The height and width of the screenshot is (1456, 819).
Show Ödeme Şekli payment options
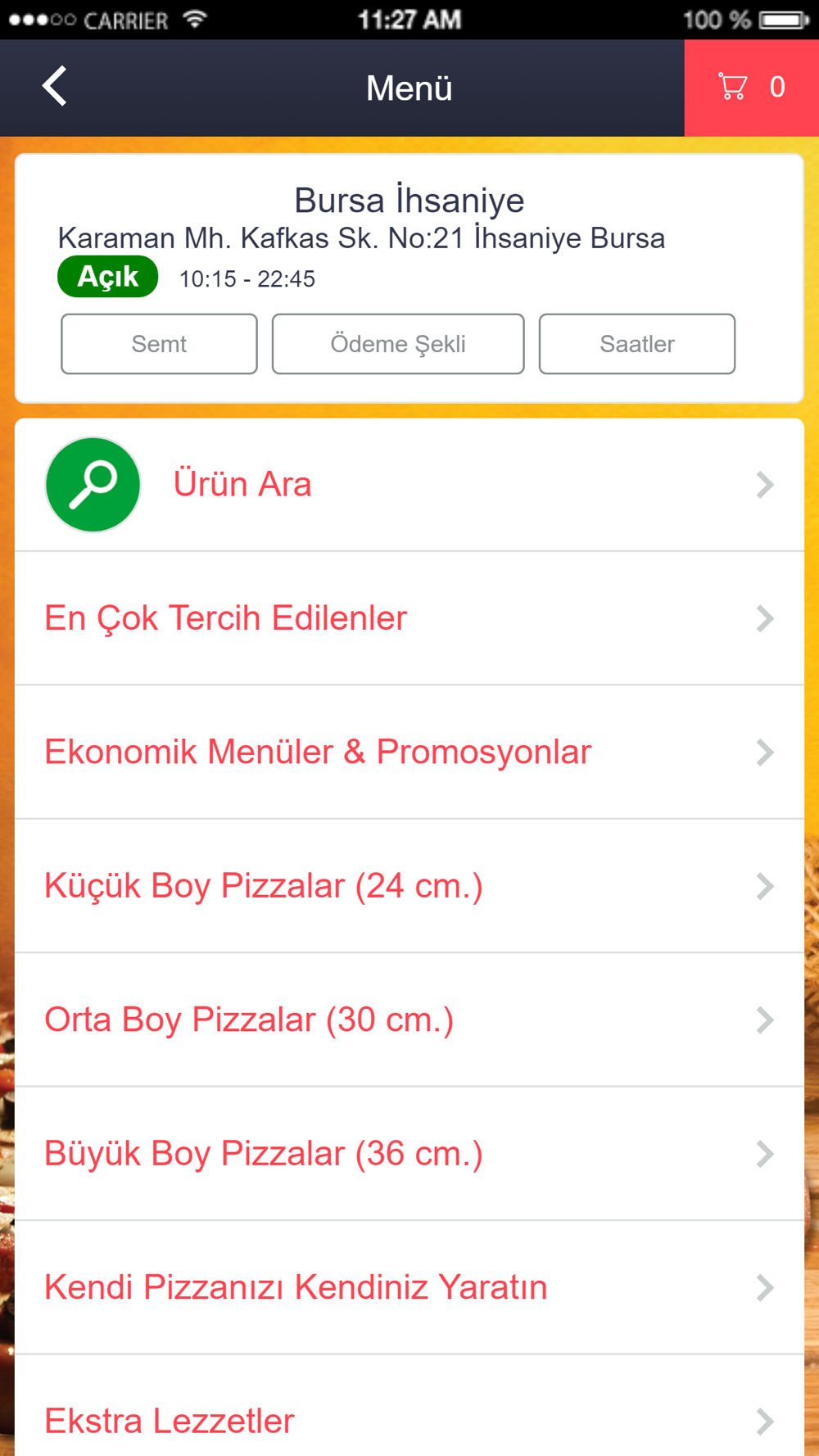(398, 344)
